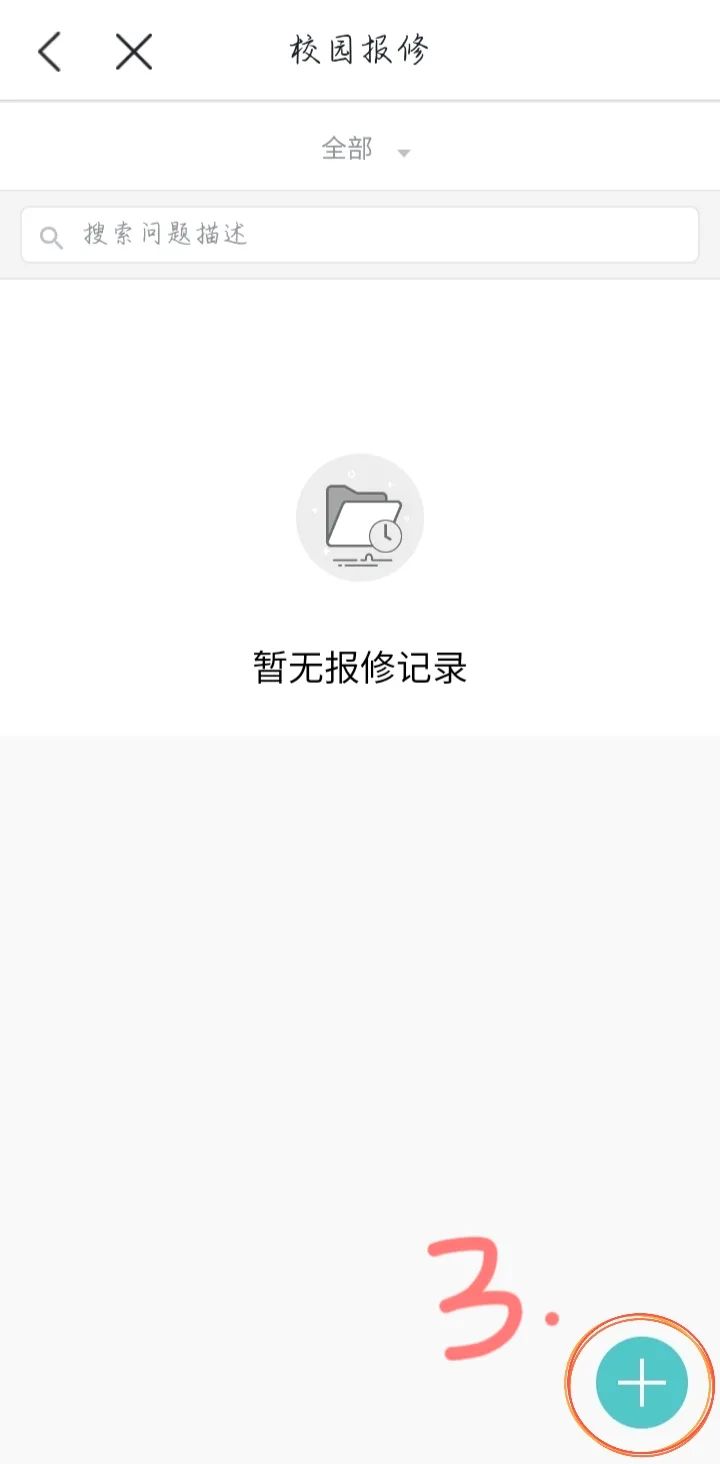Close the 校园报修 page
The height and width of the screenshot is (1464, 720).
133,51
